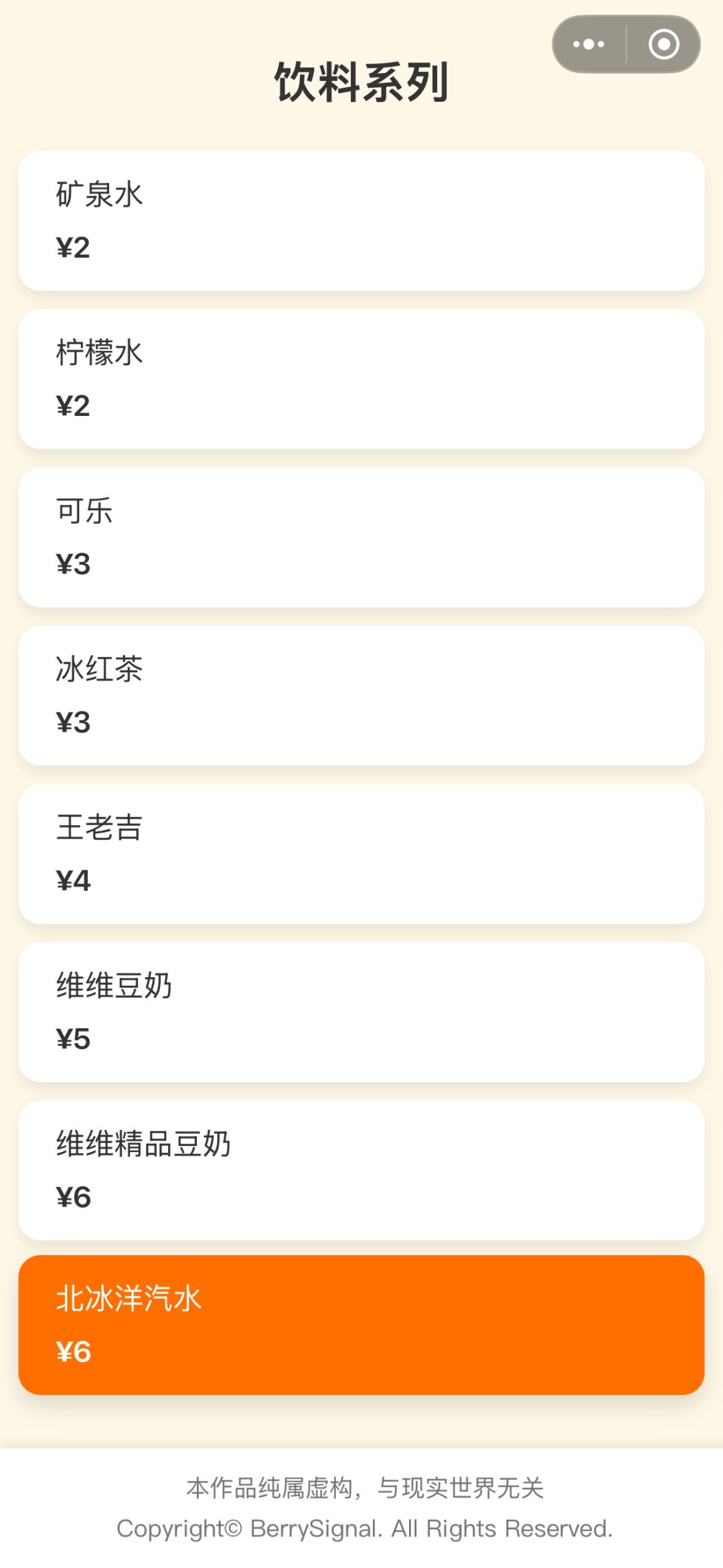Select the 矿泉水 item
The image size is (723, 1568).
(x=361, y=220)
